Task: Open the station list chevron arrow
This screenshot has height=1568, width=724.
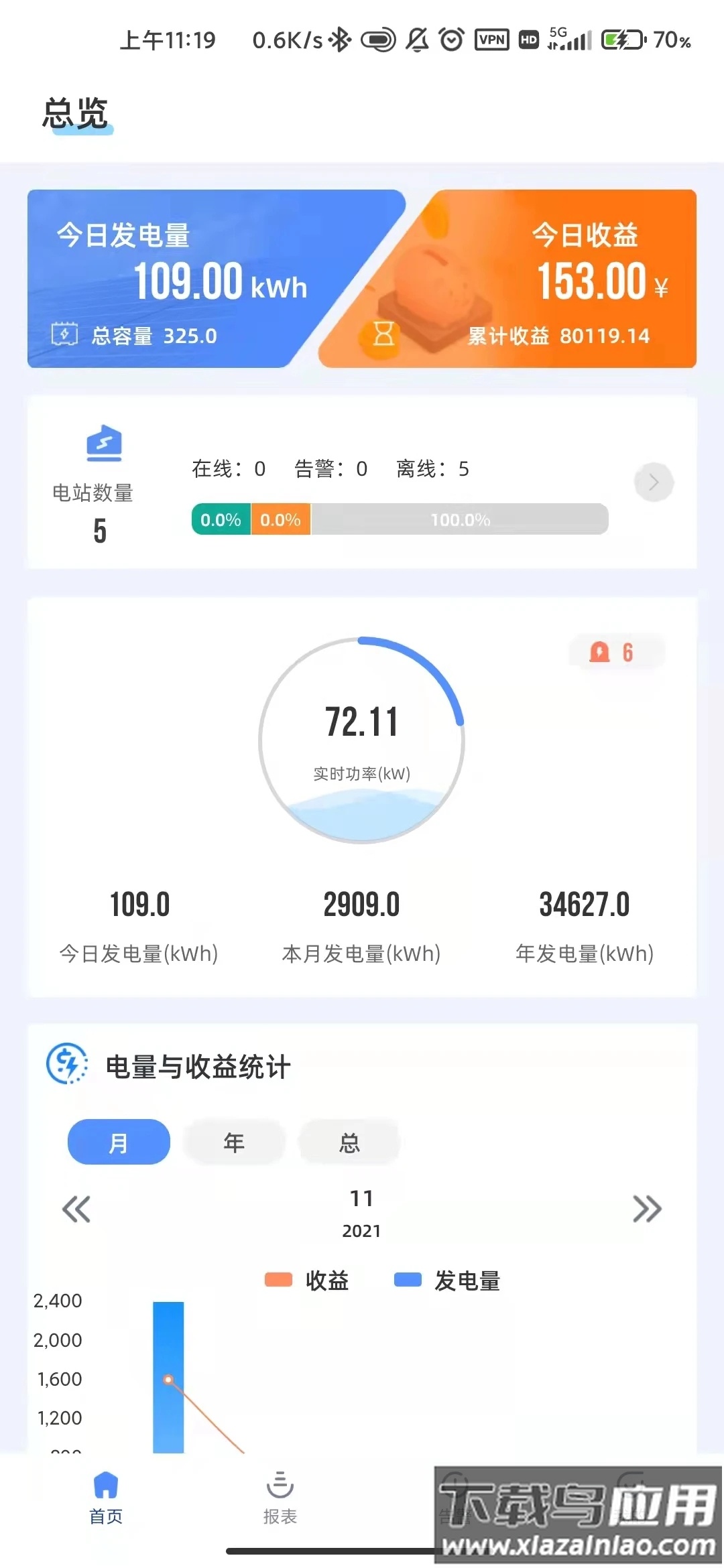Action: click(654, 482)
